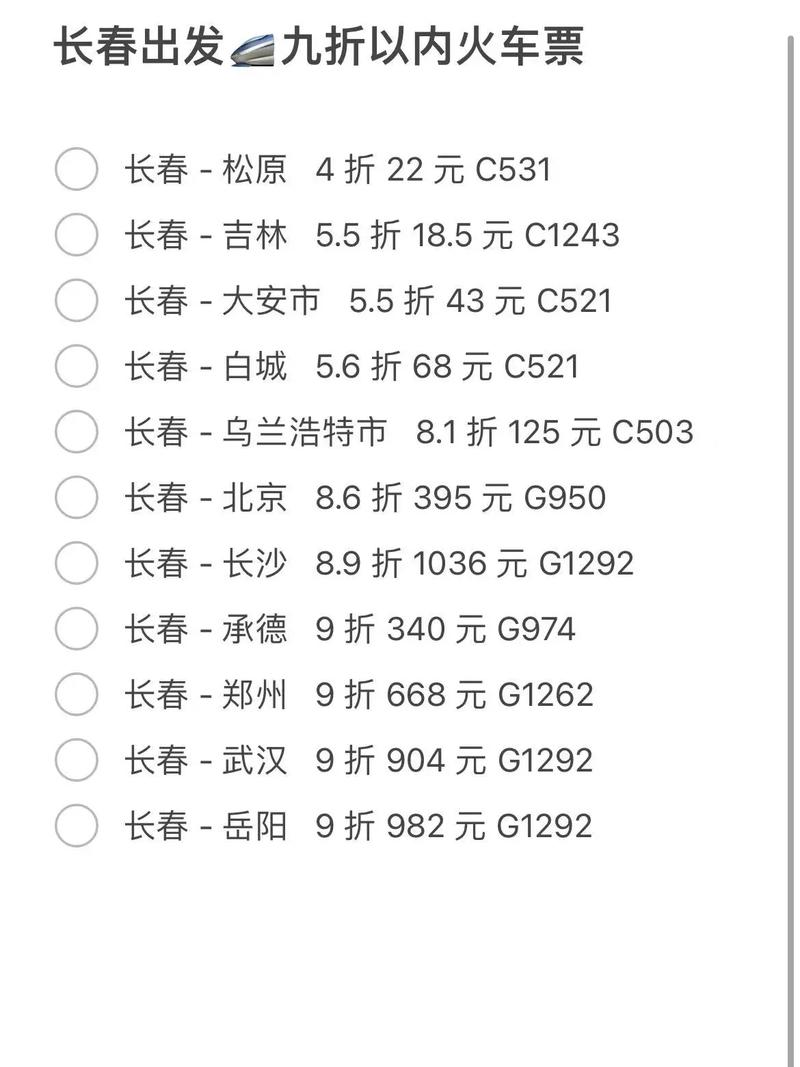The image size is (800, 1067).
Task: Check the circle for 长春 - 白城
Action: point(75,367)
